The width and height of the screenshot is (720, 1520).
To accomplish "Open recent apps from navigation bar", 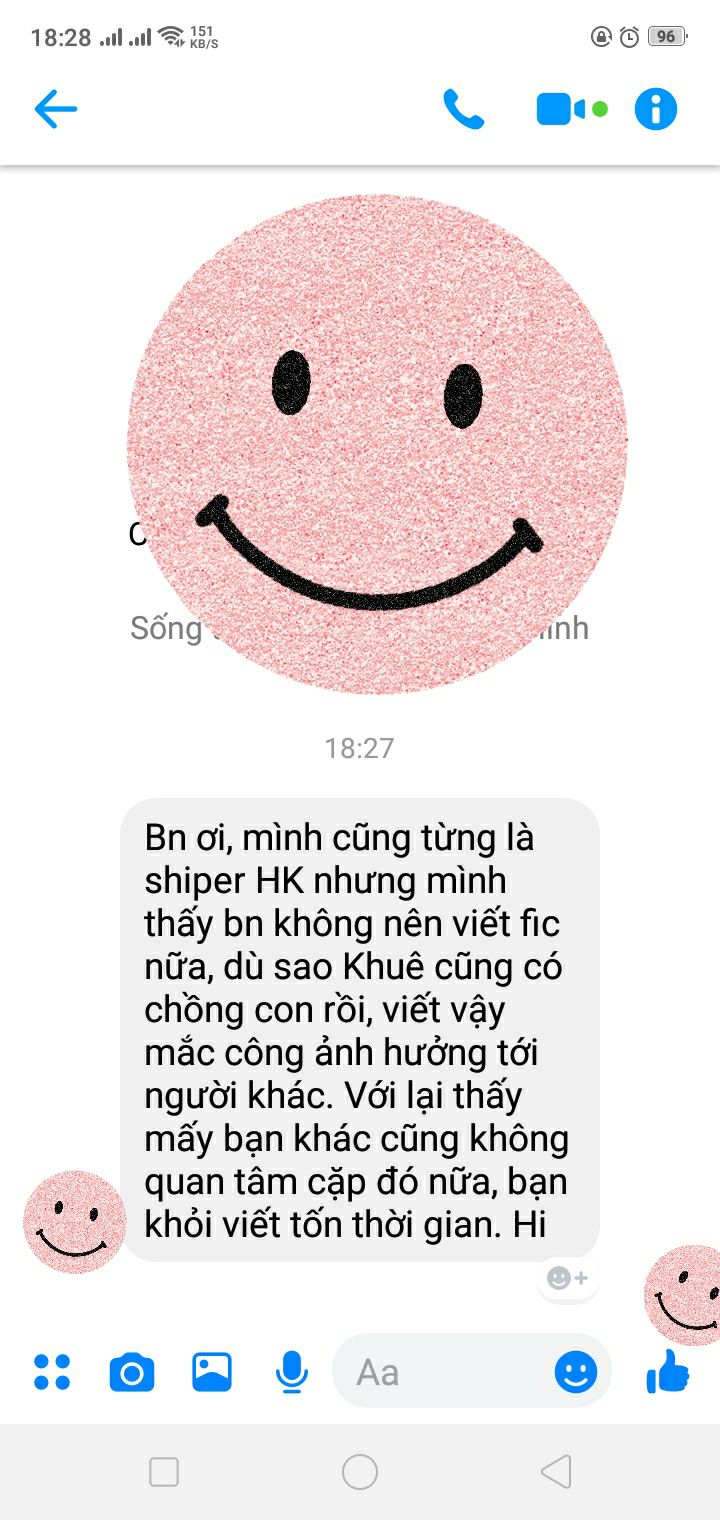I will click(164, 1472).
